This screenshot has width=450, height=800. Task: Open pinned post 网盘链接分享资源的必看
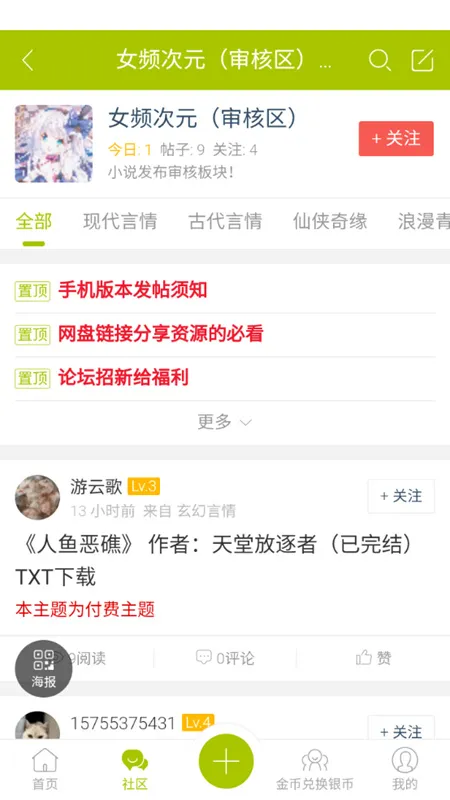(x=161, y=334)
